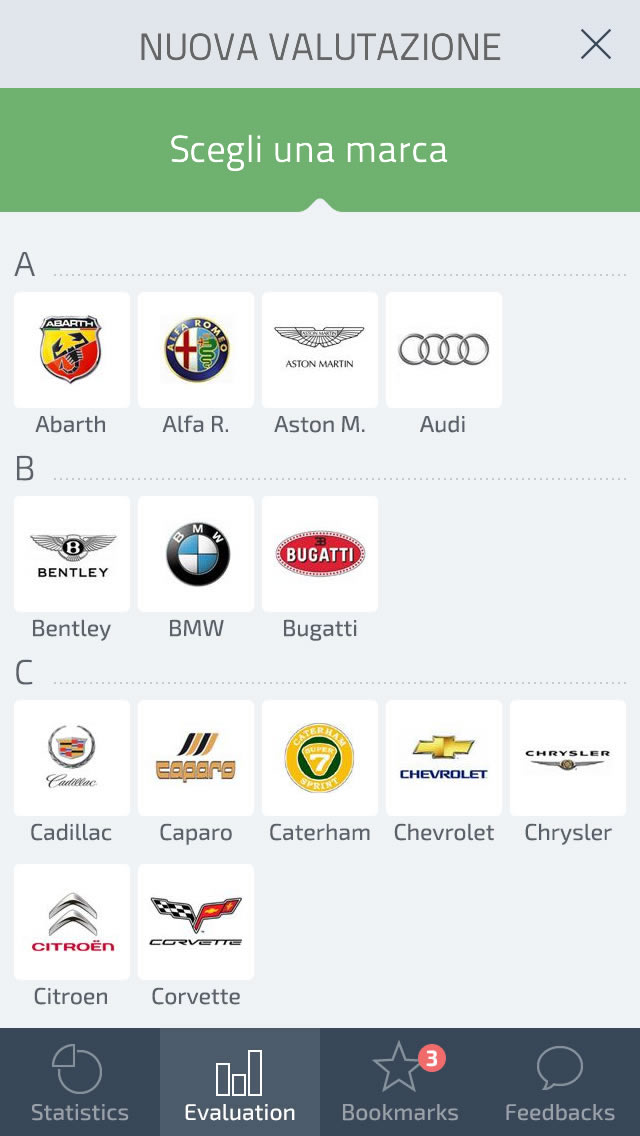Select Audi from the brands
Viewport: 640px width, 1136px height.
(444, 350)
